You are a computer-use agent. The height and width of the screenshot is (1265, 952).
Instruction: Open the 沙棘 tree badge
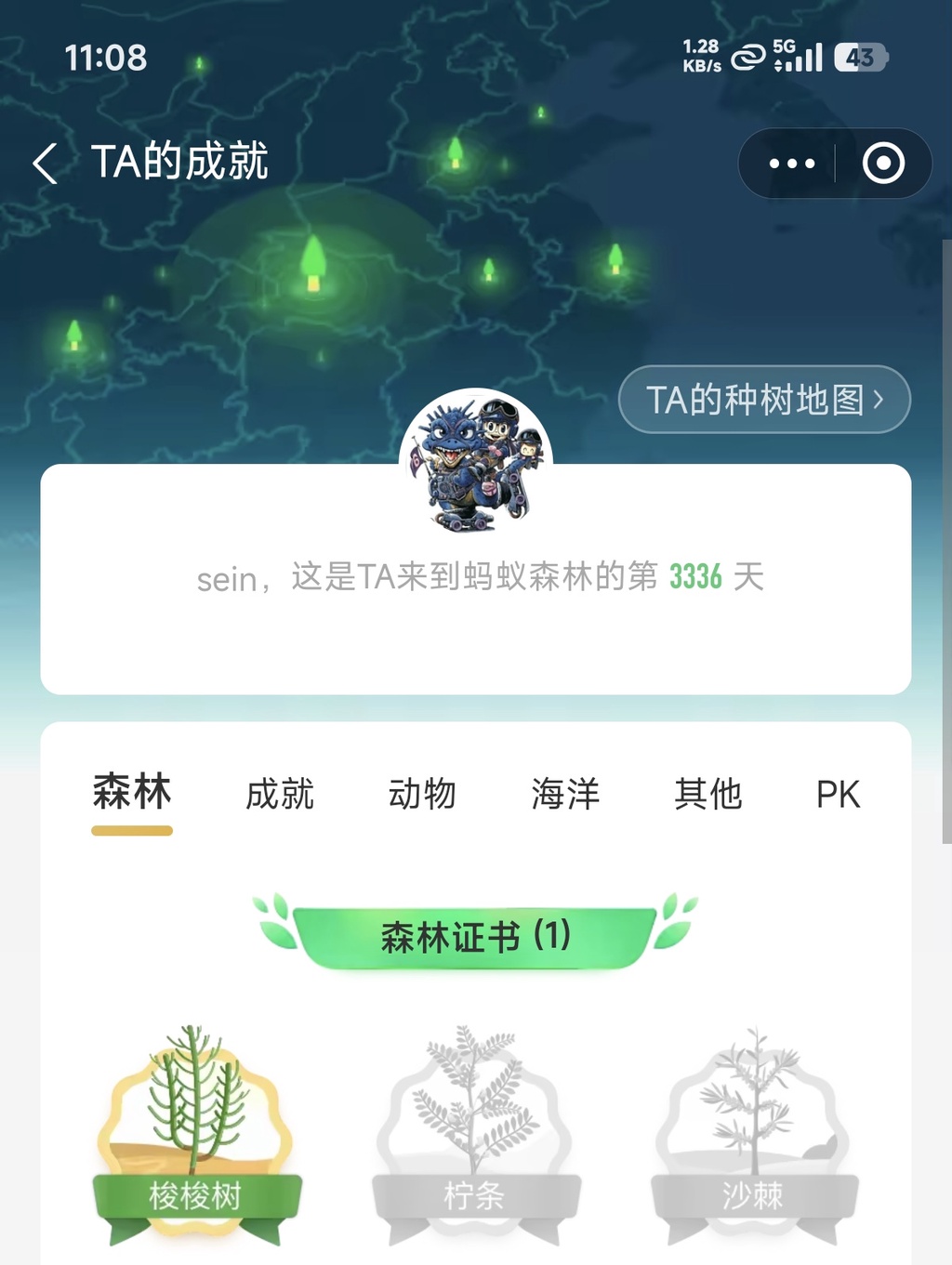coord(754,1134)
